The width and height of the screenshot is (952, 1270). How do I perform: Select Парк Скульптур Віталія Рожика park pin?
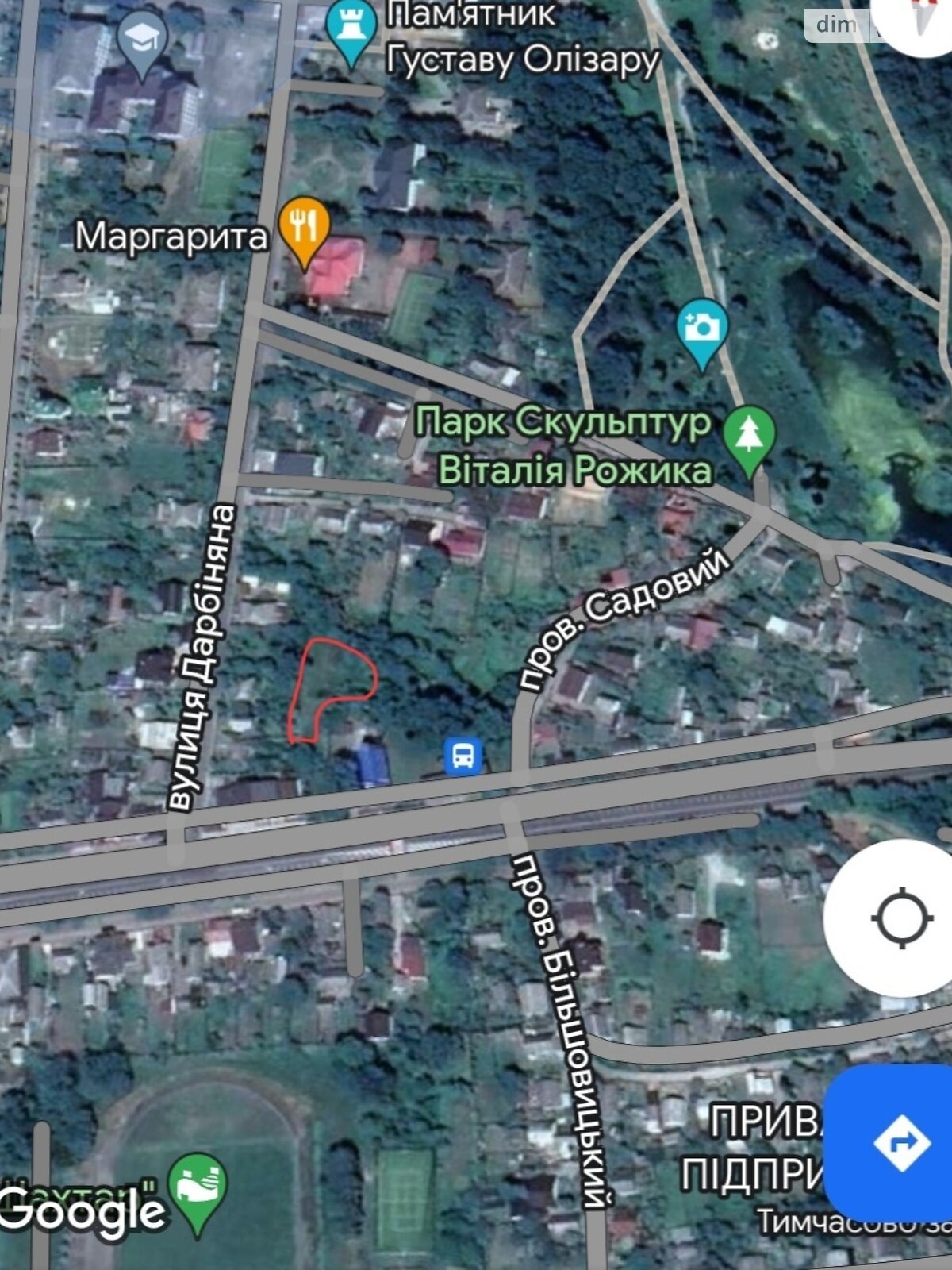click(x=750, y=437)
